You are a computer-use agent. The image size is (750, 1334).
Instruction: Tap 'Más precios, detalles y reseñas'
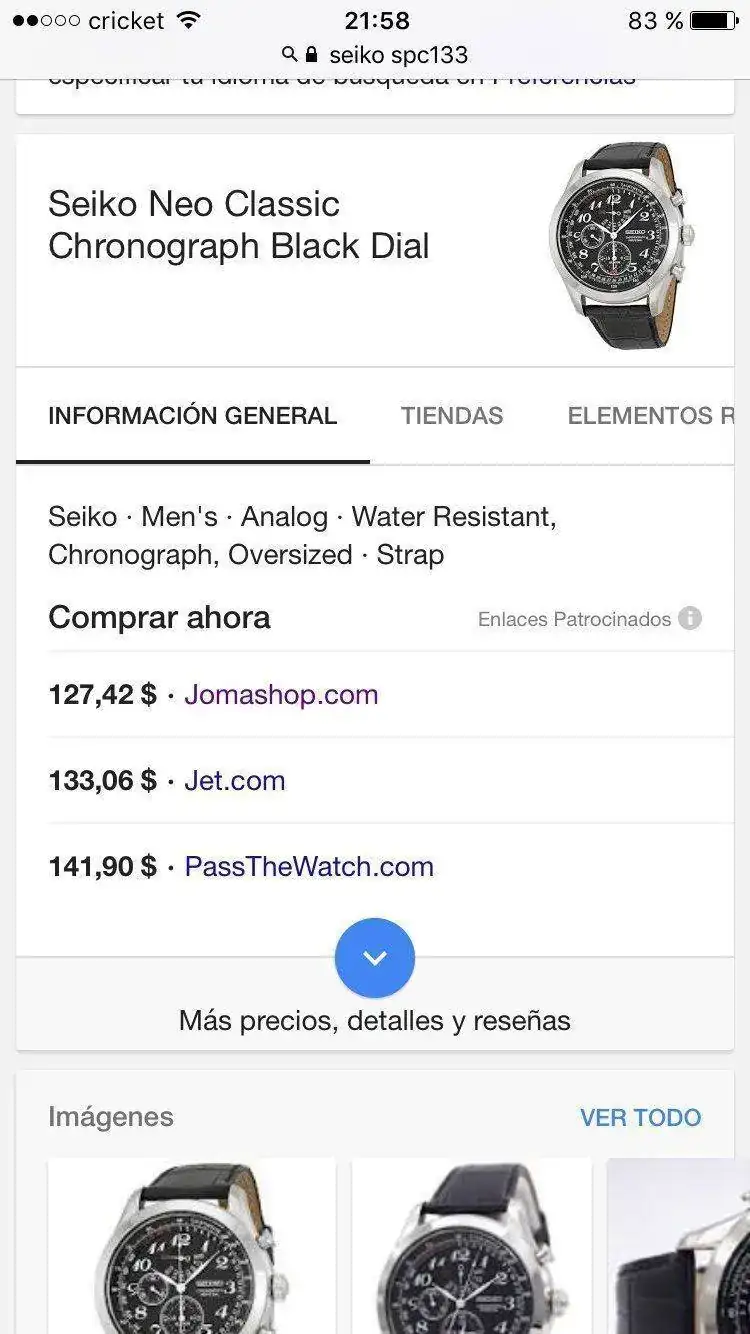pyautogui.click(x=374, y=1020)
